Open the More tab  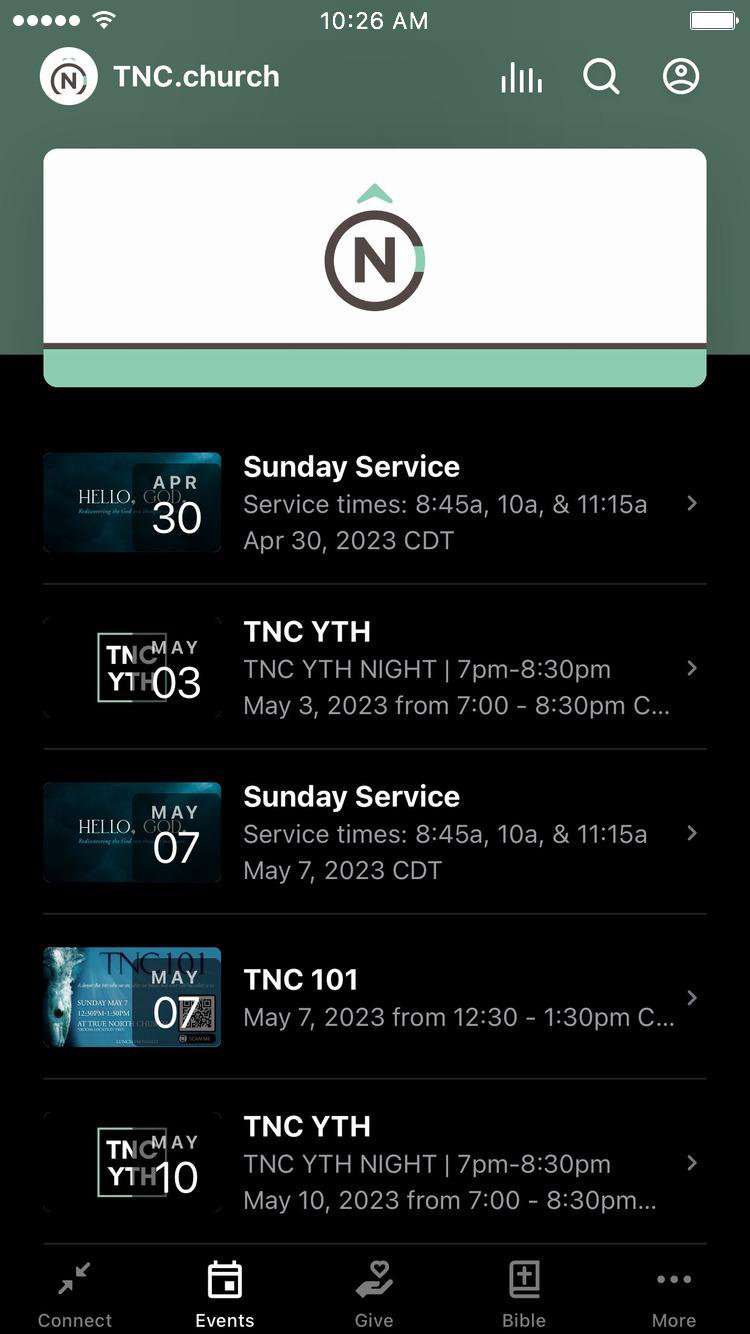[x=674, y=1294]
